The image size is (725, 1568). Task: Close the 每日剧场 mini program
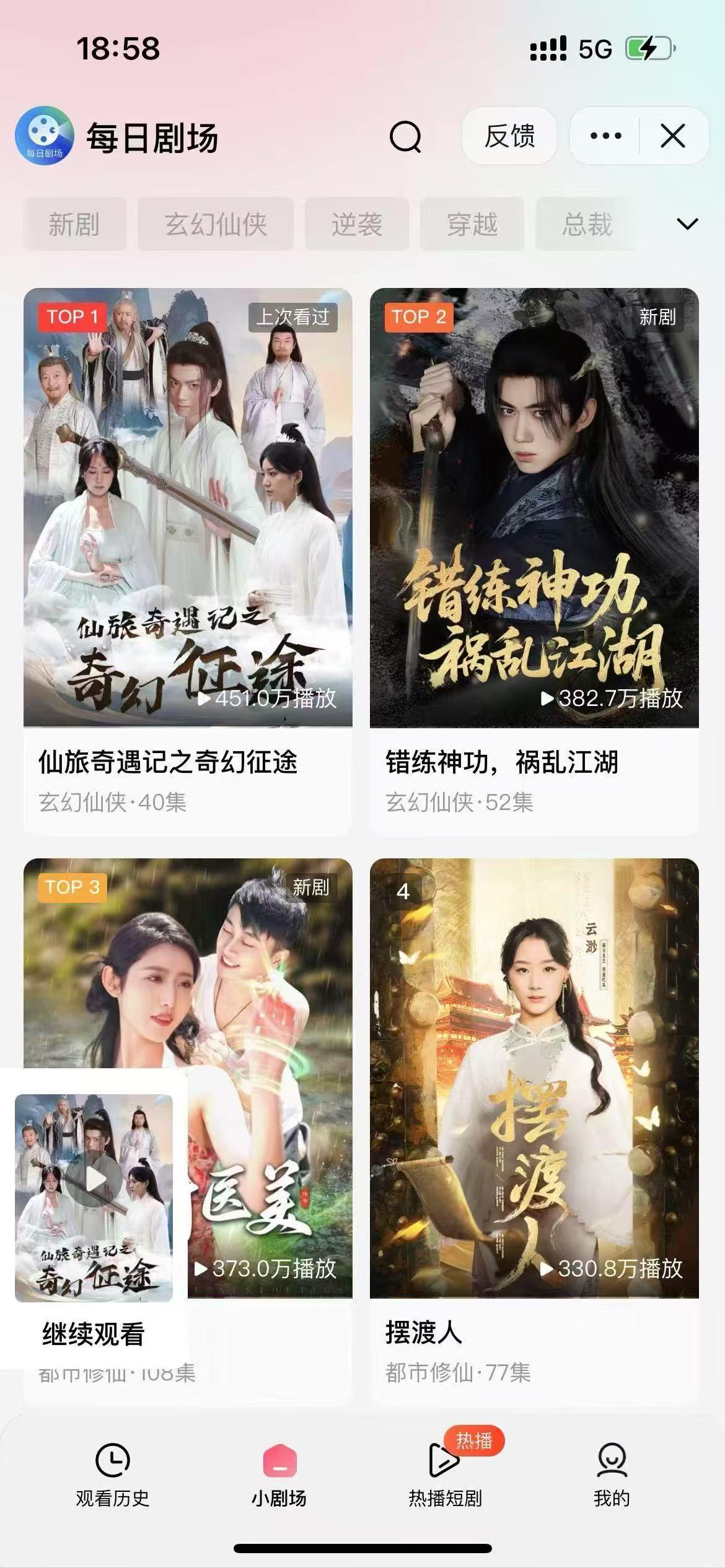(673, 136)
